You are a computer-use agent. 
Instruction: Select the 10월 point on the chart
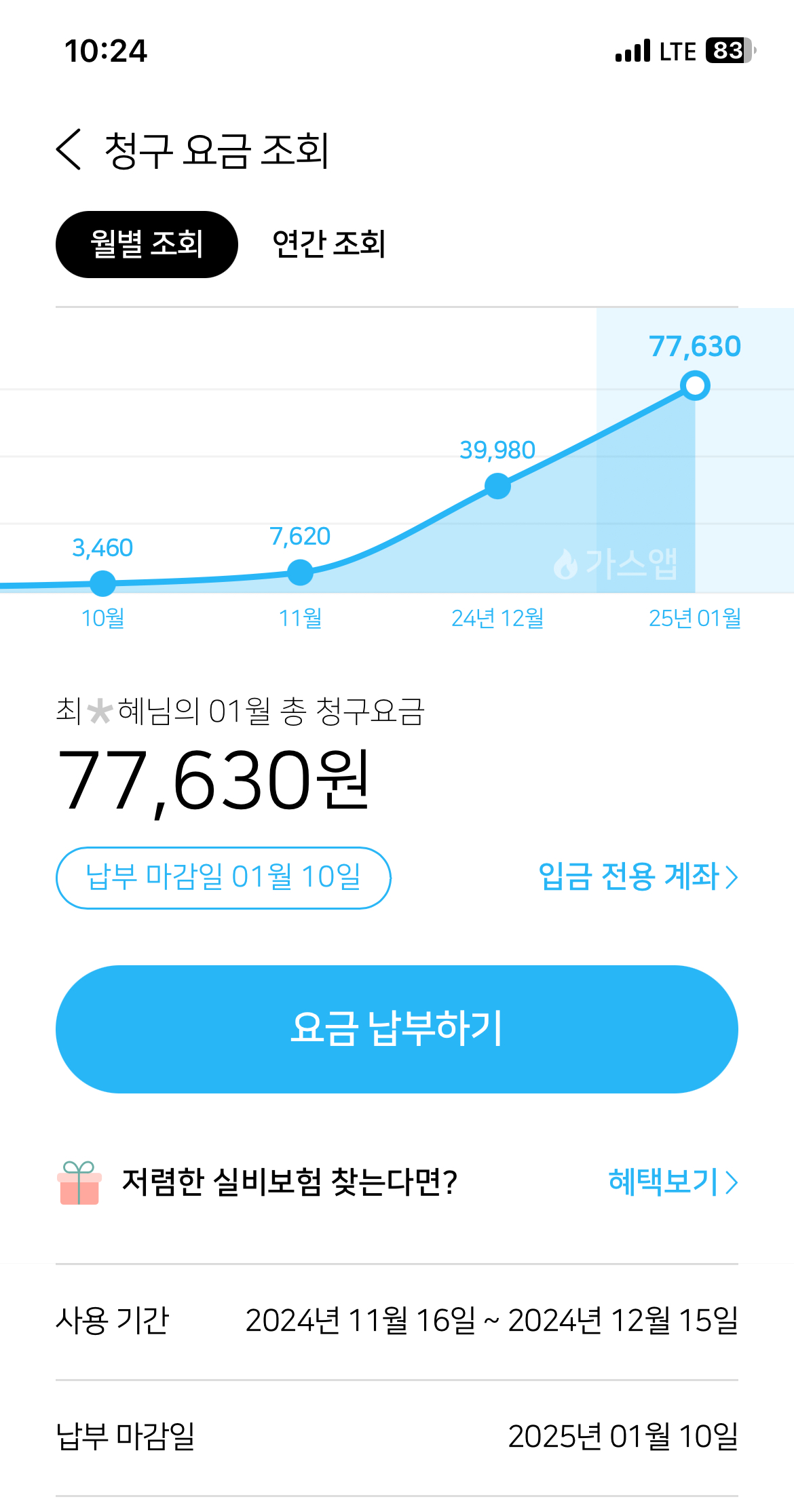click(103, 583)
